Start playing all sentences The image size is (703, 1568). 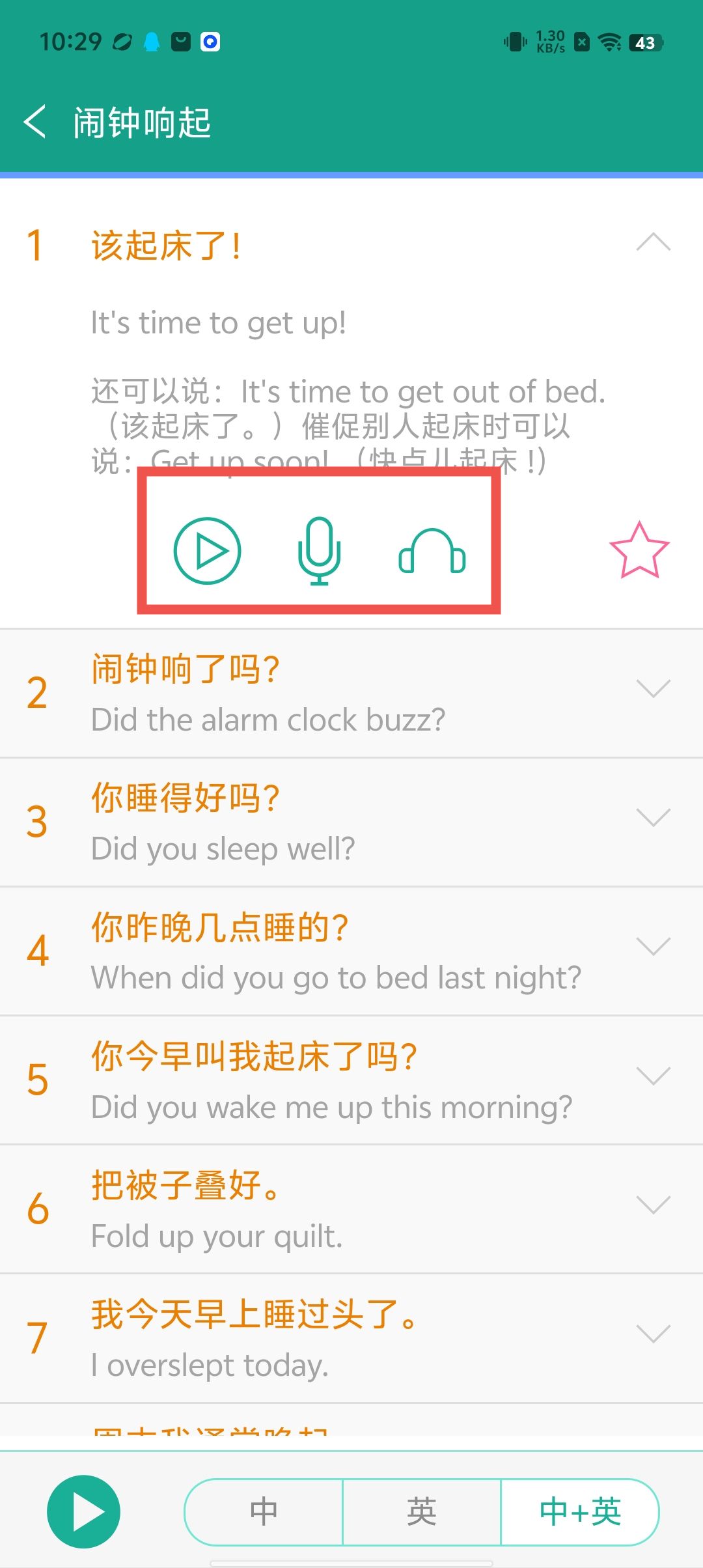point(83,1511)
